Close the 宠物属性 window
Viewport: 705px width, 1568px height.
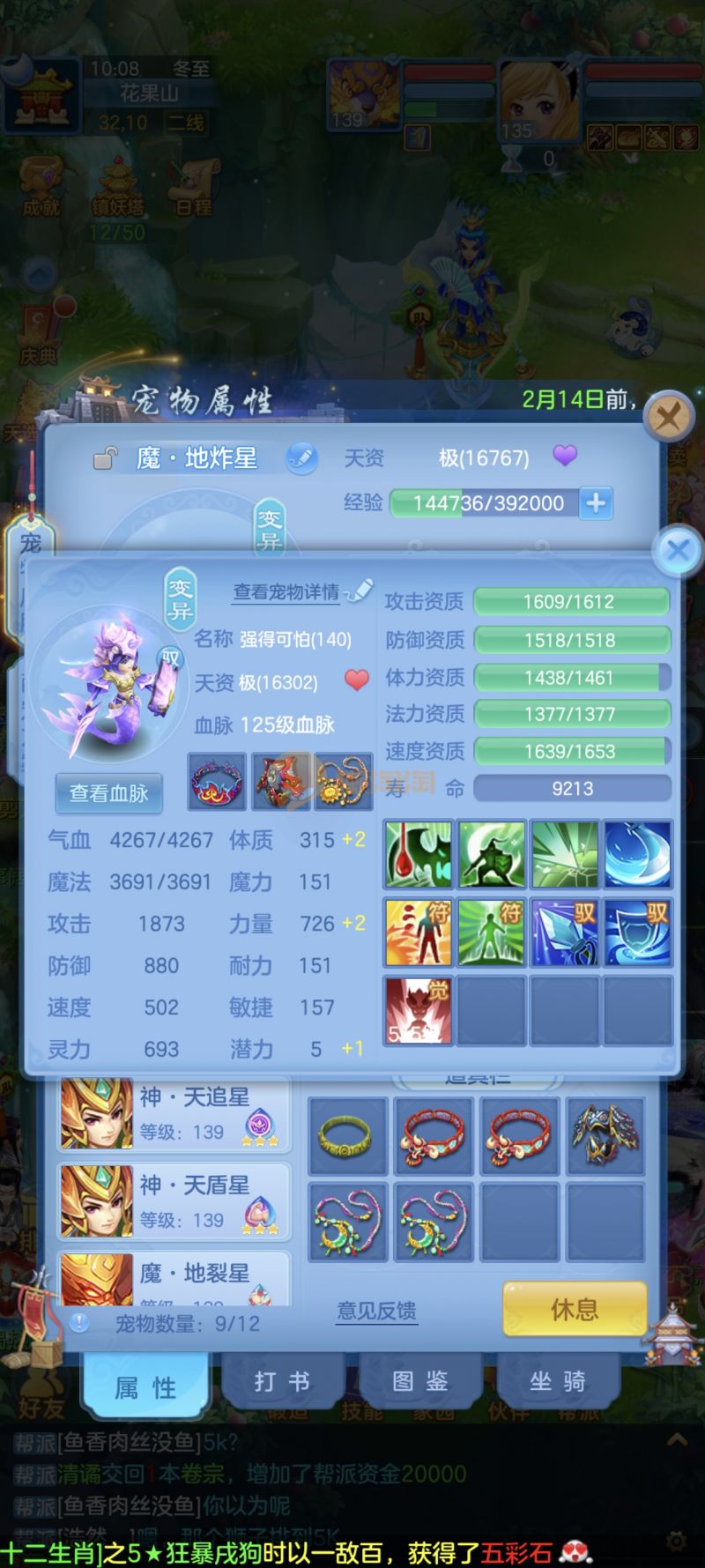(x=667, y=416)
